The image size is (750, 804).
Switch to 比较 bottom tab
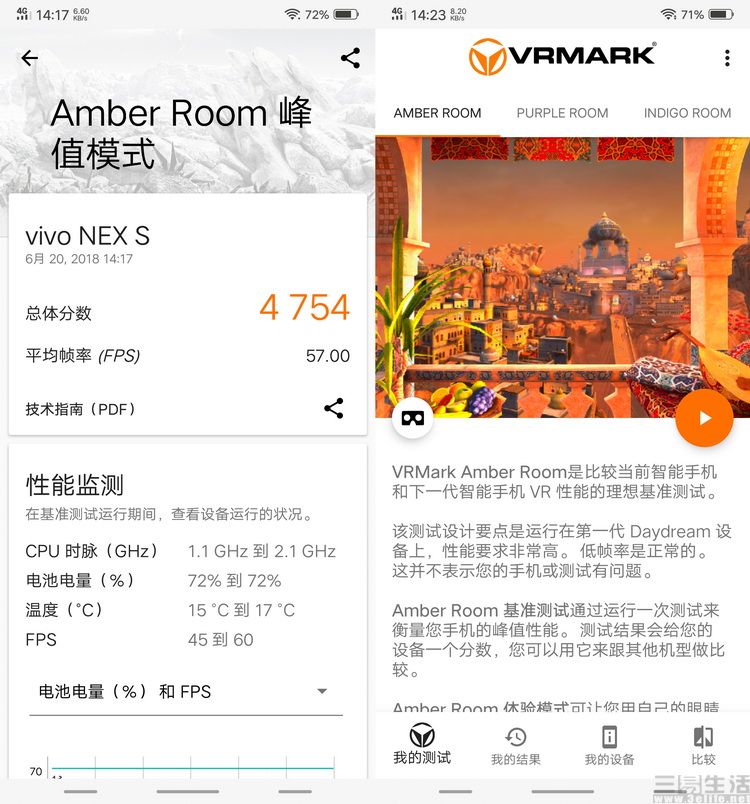703,745
